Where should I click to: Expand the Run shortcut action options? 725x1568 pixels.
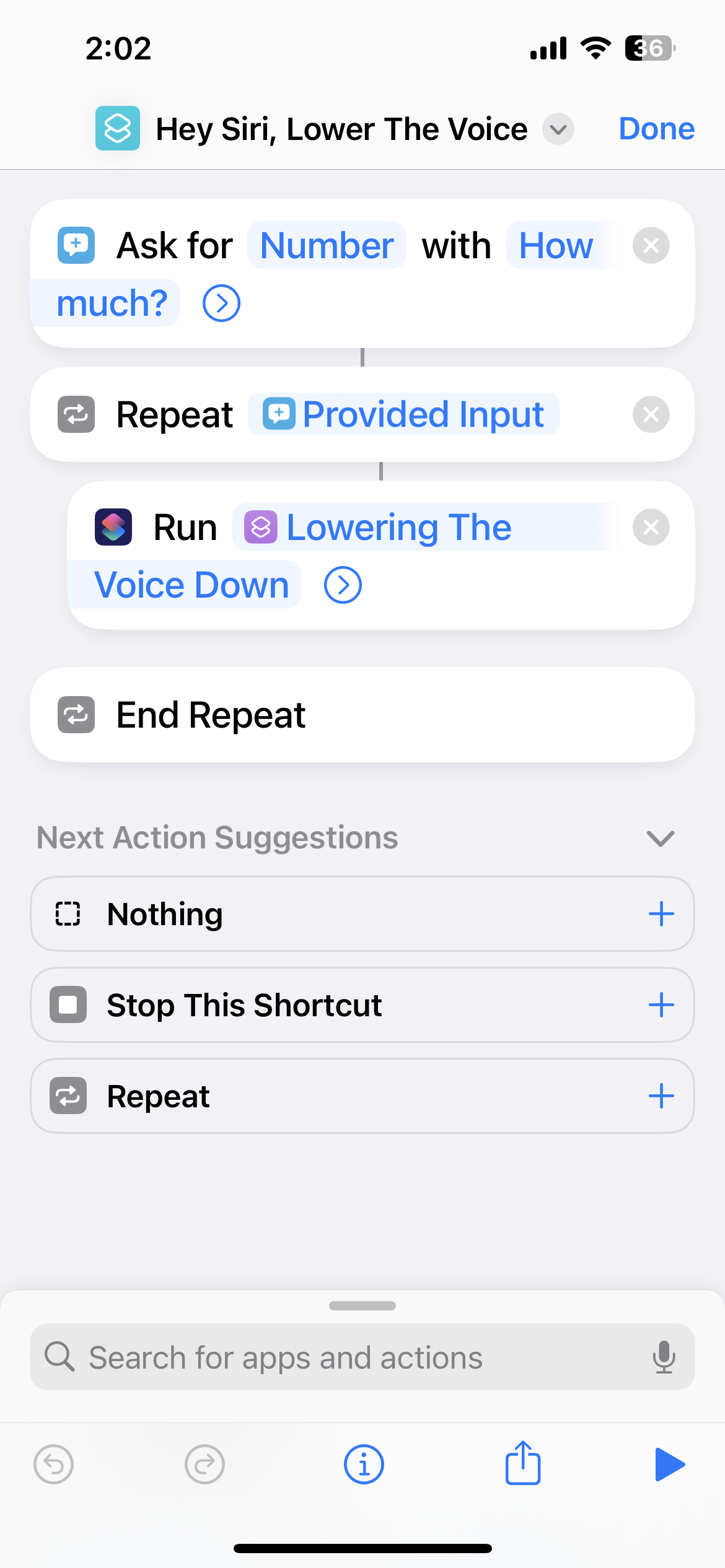[343, 585]
